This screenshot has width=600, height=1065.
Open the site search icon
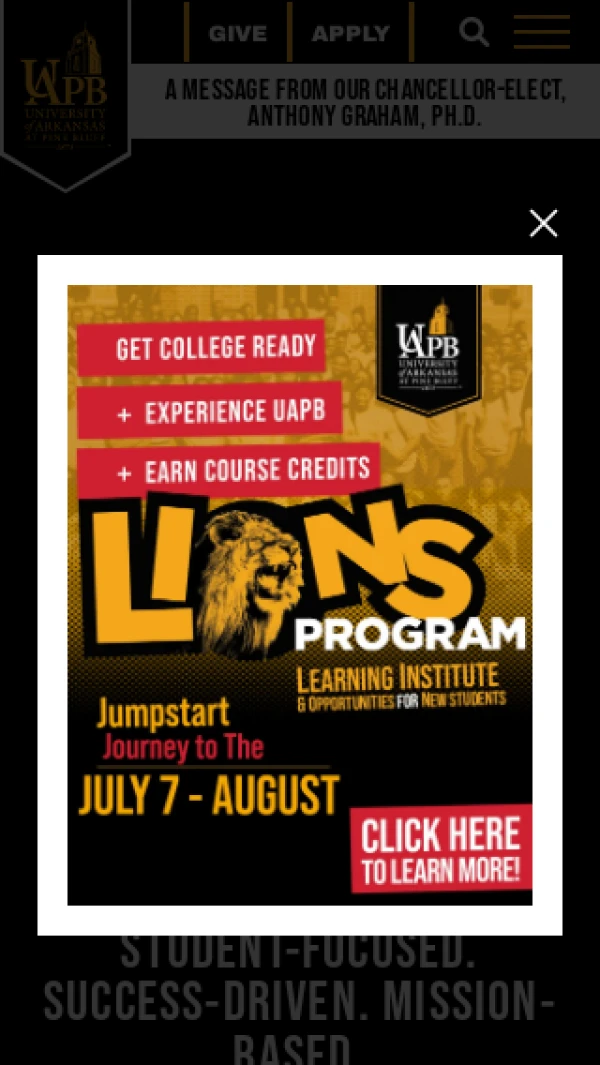click(474, 32)
